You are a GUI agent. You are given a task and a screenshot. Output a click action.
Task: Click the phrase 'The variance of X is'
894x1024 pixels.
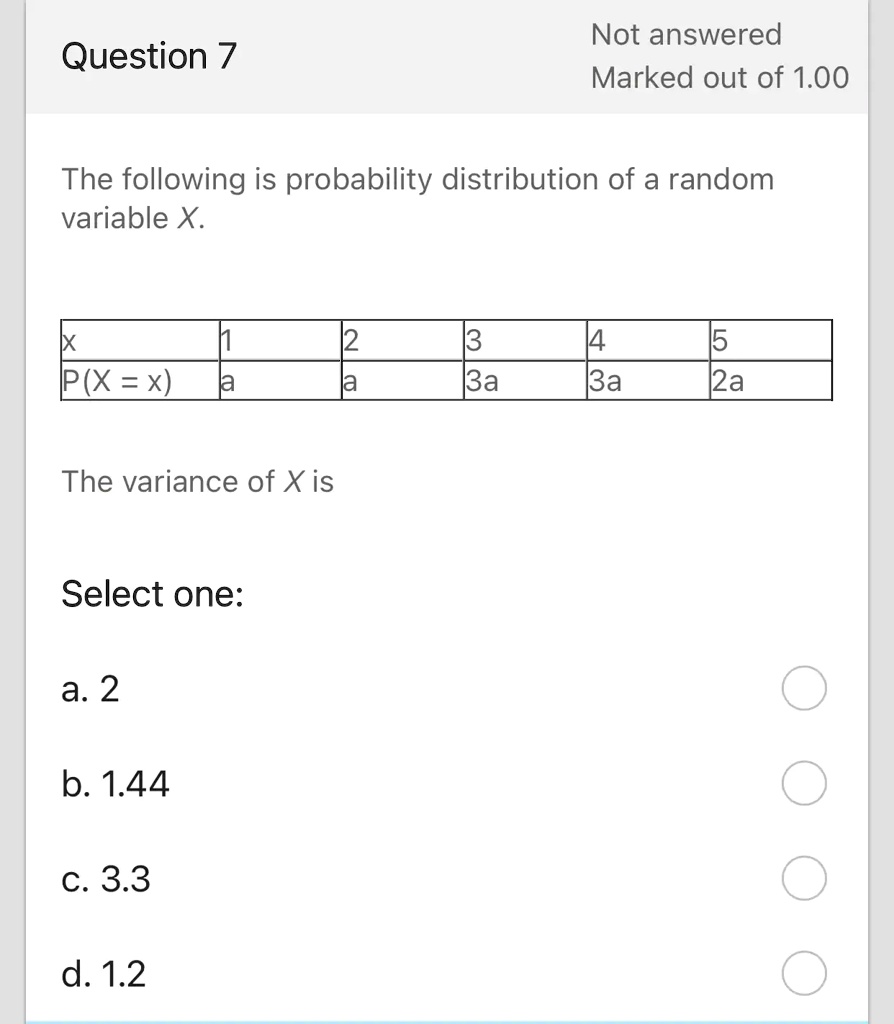[197, 481]
